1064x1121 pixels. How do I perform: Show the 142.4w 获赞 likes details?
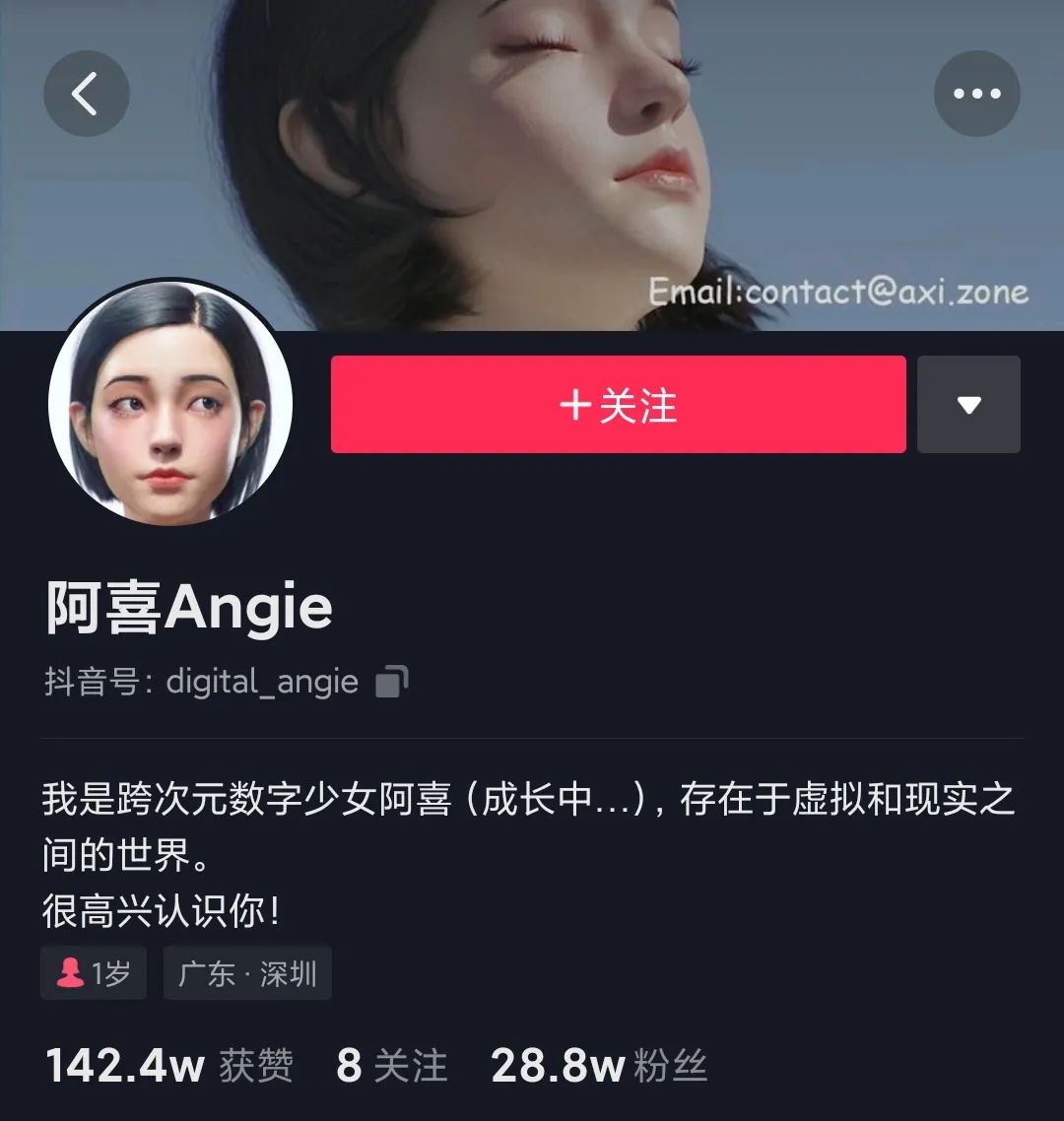pos(169,1066)
